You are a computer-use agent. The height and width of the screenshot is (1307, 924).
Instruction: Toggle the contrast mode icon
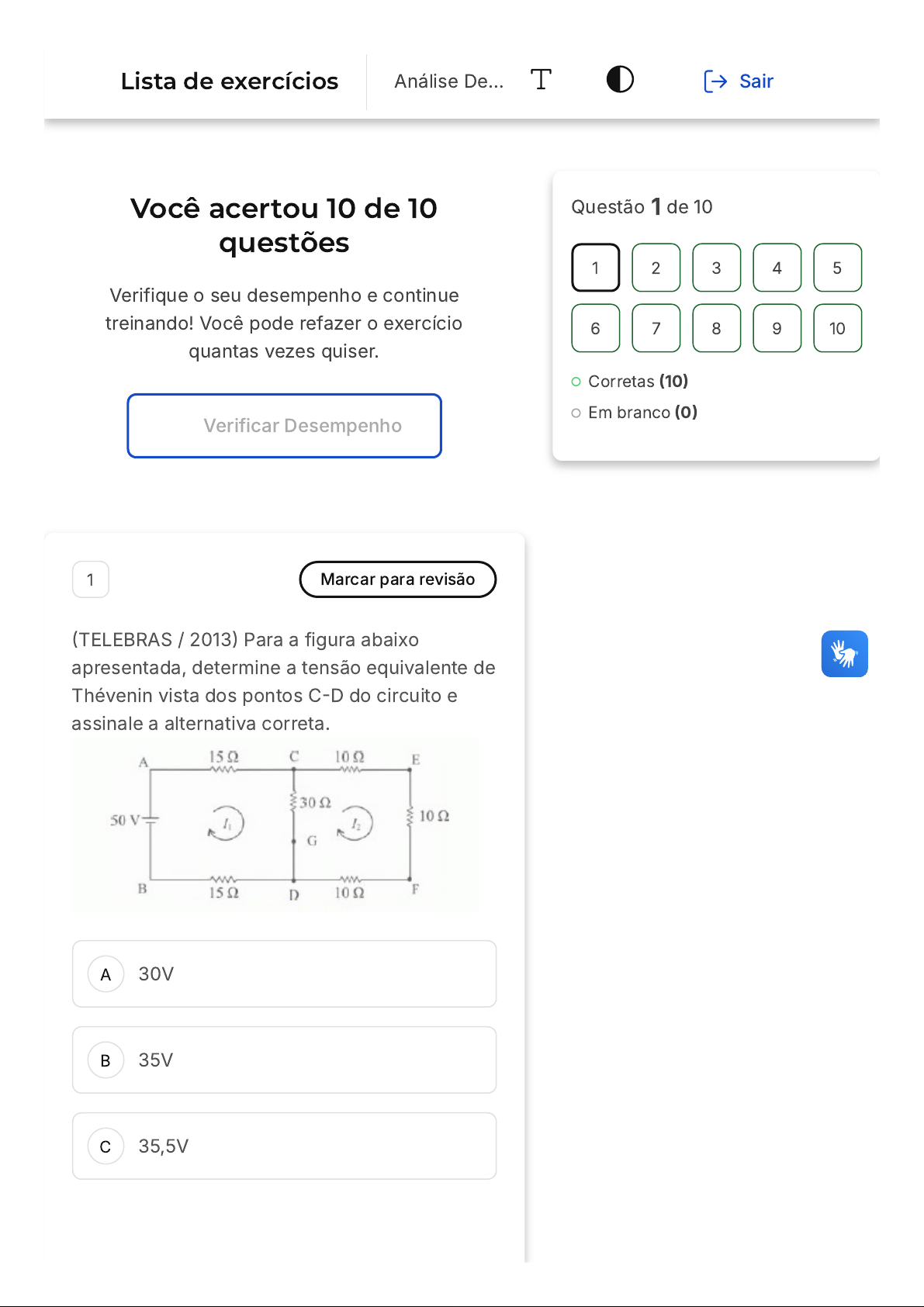pos(620,79)
